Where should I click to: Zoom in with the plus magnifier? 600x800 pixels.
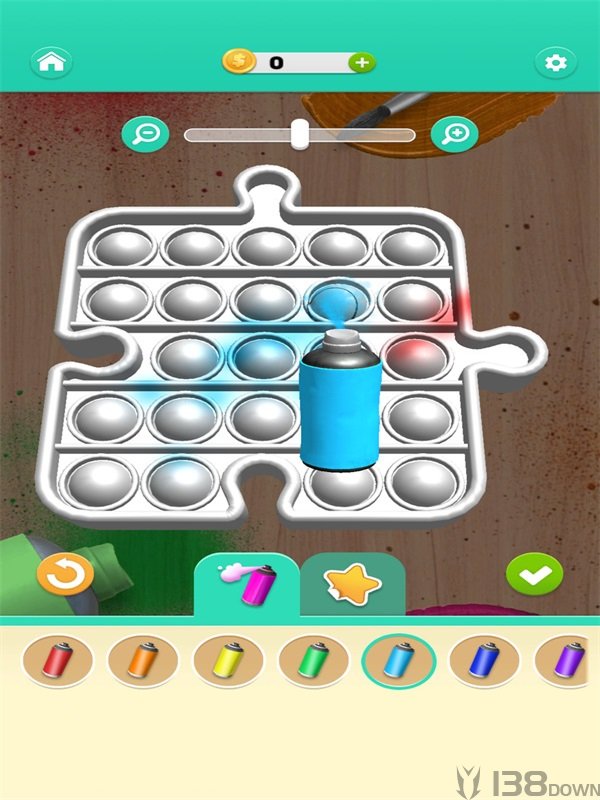452,133
